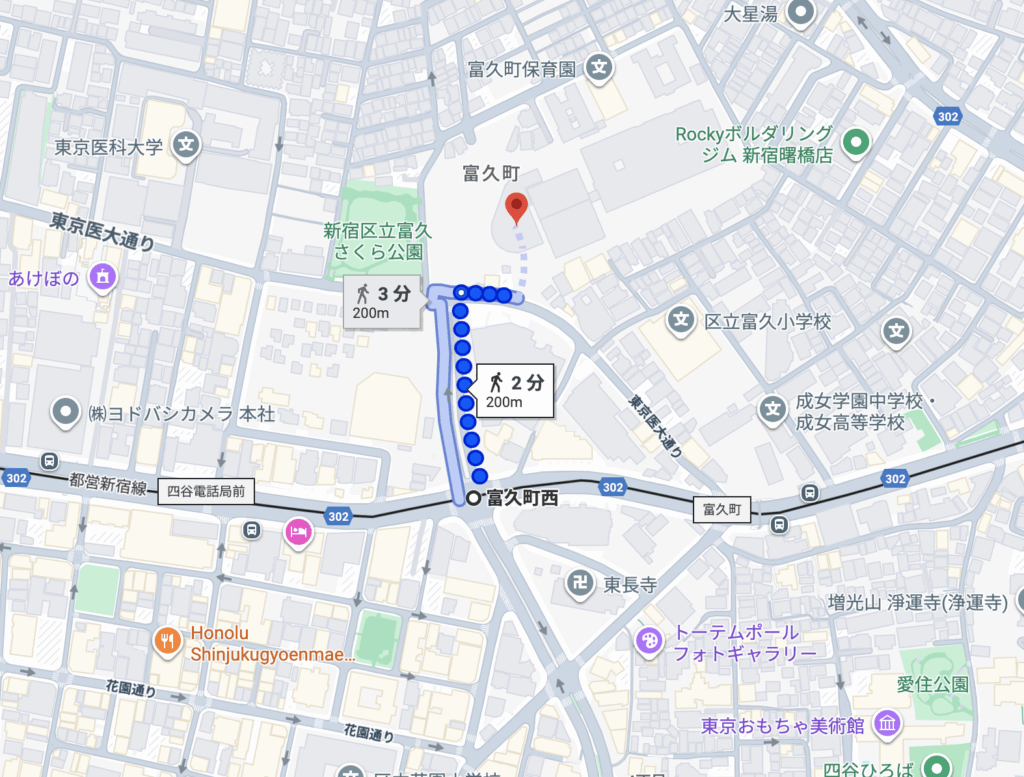The image size is (1024, 777).
Task: Tap the red destination pin in 富久町
Action: coord(516,207)
